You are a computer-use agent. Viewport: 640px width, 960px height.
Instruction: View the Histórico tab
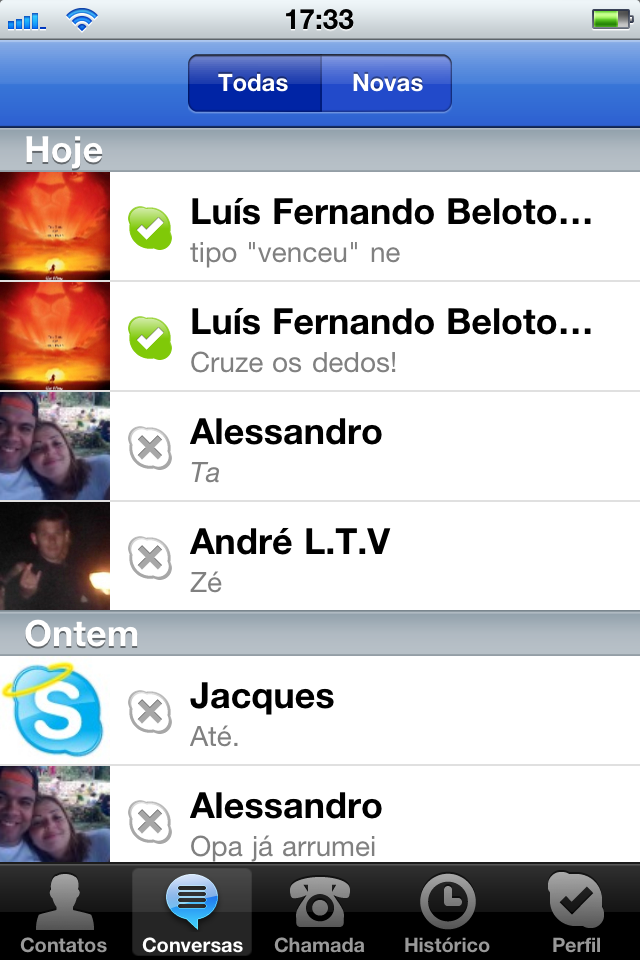point(447,912)
